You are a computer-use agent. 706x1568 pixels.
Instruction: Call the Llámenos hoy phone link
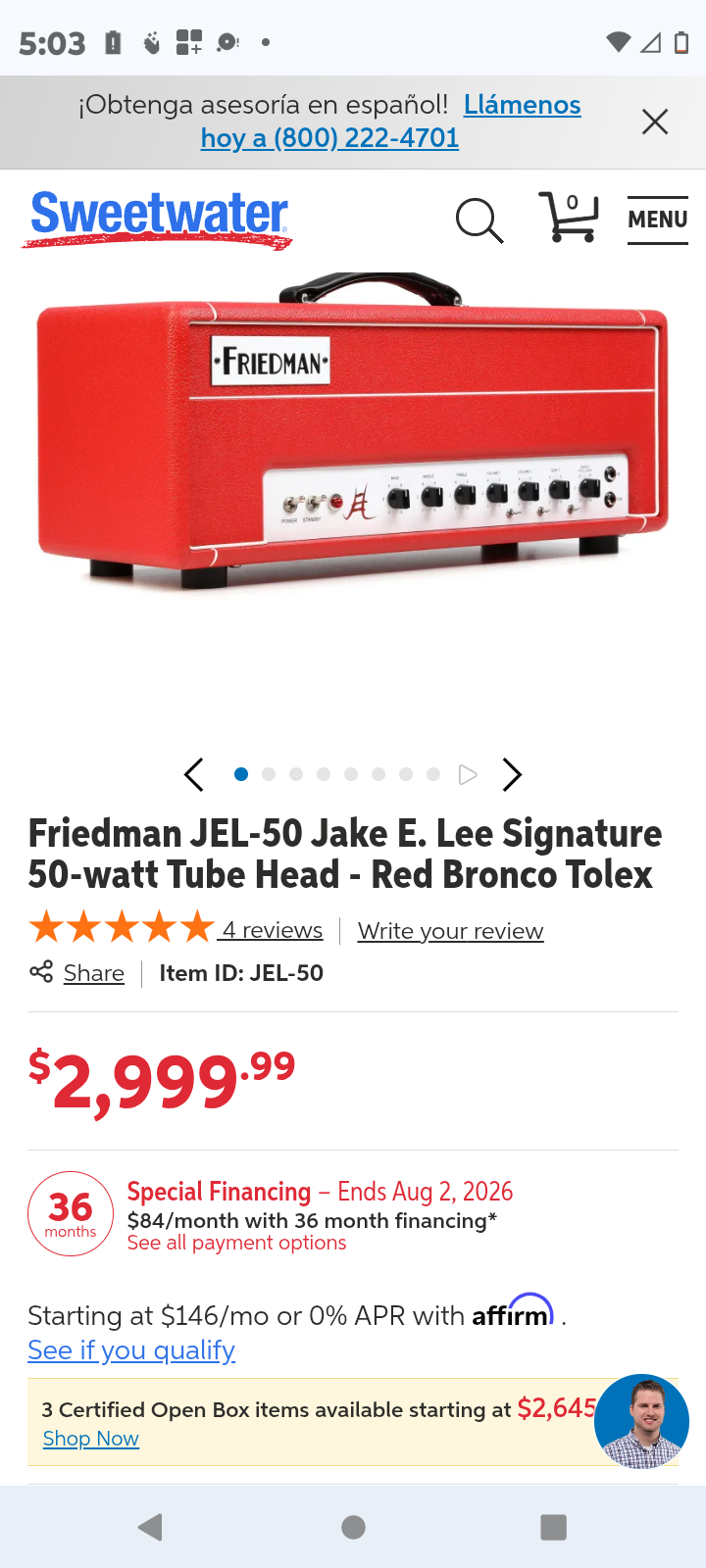click(x=390, y=122)
